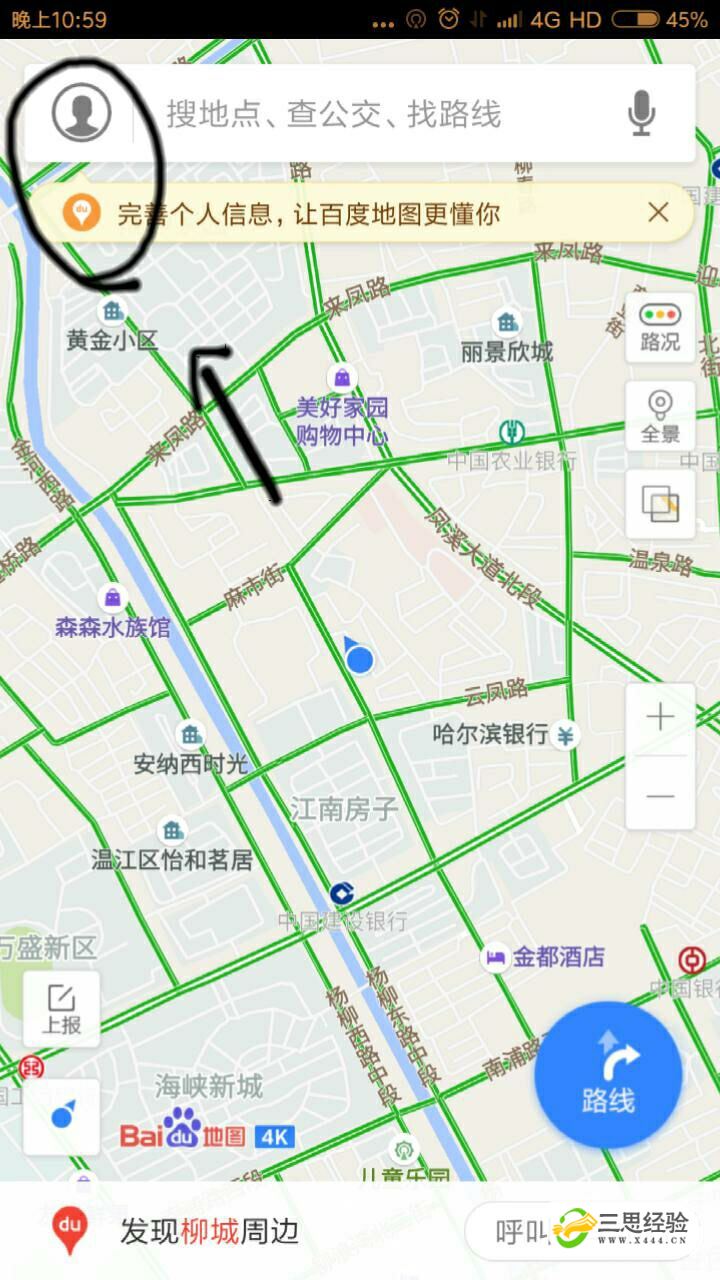Open the map layers button
The image size is (720, 1280).
(660, 503)
